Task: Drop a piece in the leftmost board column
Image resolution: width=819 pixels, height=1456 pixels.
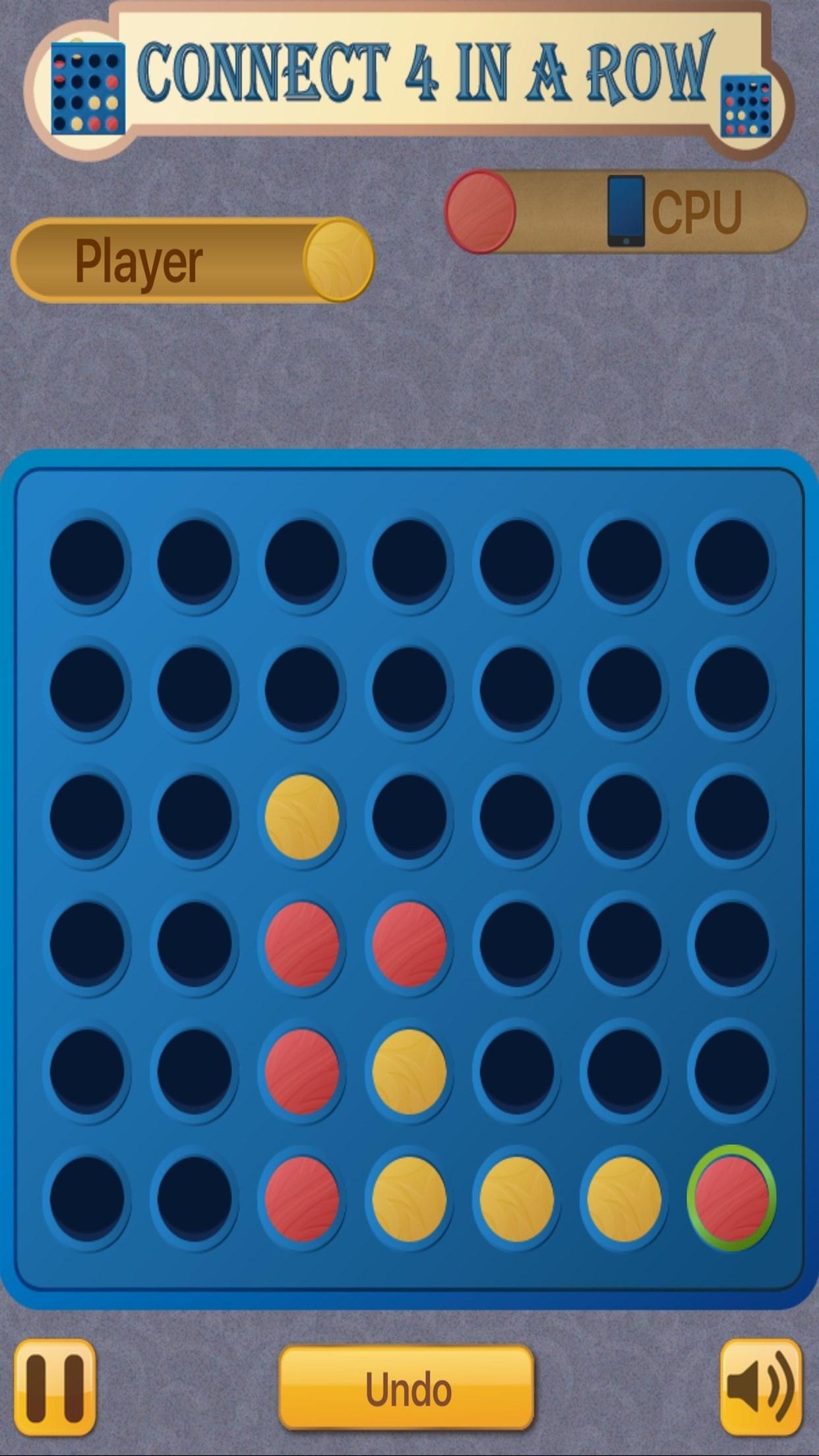Action: (x=91, y=562)
